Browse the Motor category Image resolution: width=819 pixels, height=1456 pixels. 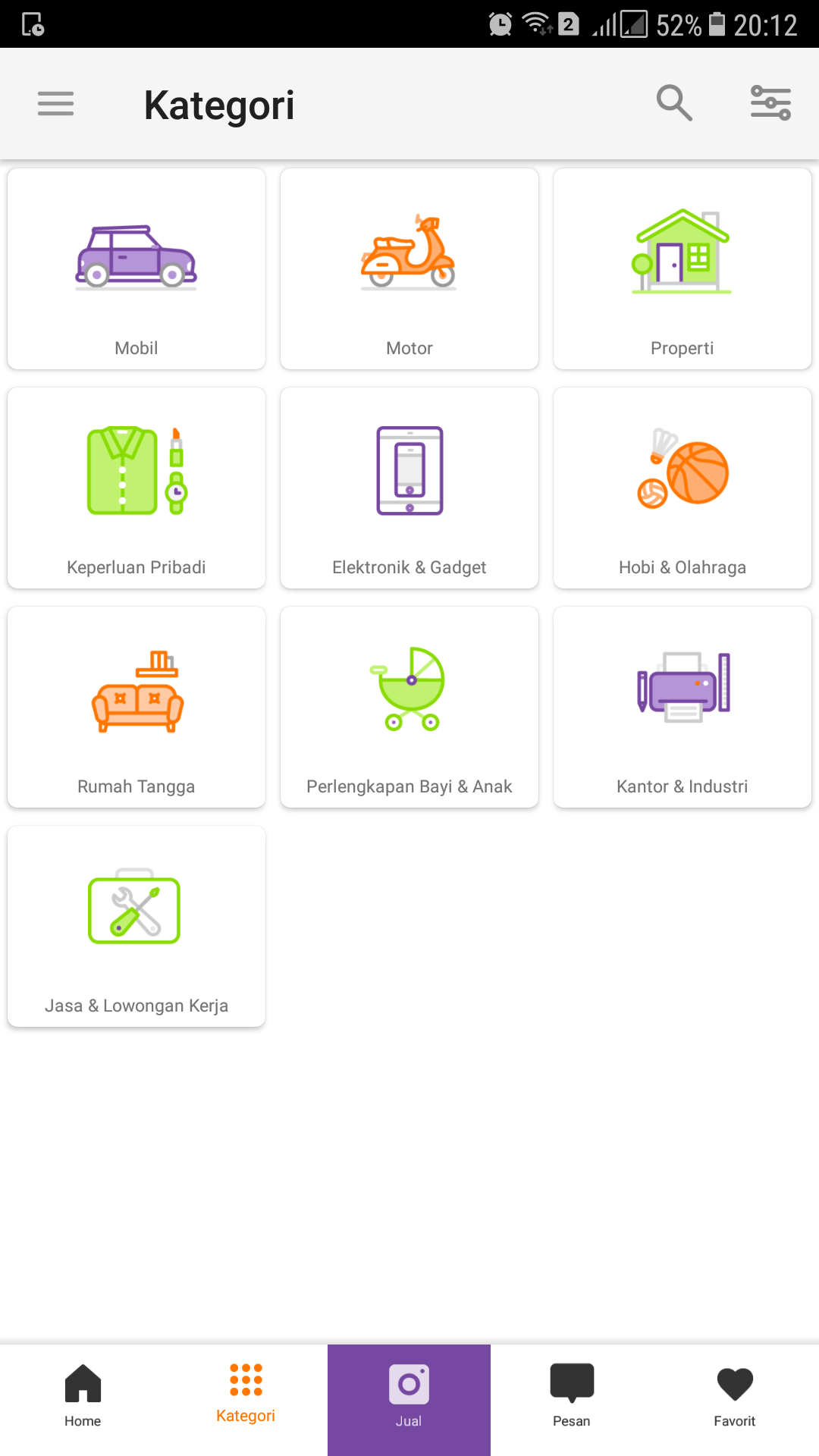point(409,269)
